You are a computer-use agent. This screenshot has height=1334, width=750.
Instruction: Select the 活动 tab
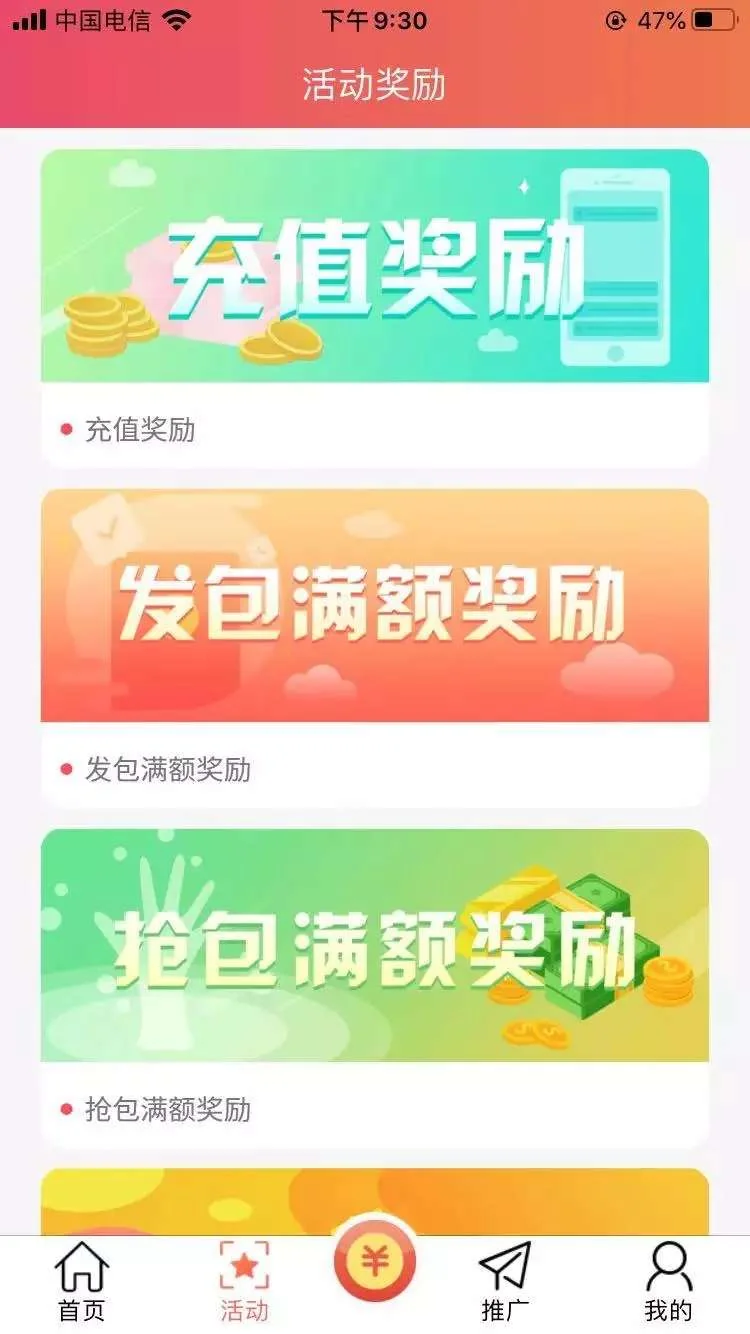click(x=244, y=1282)
